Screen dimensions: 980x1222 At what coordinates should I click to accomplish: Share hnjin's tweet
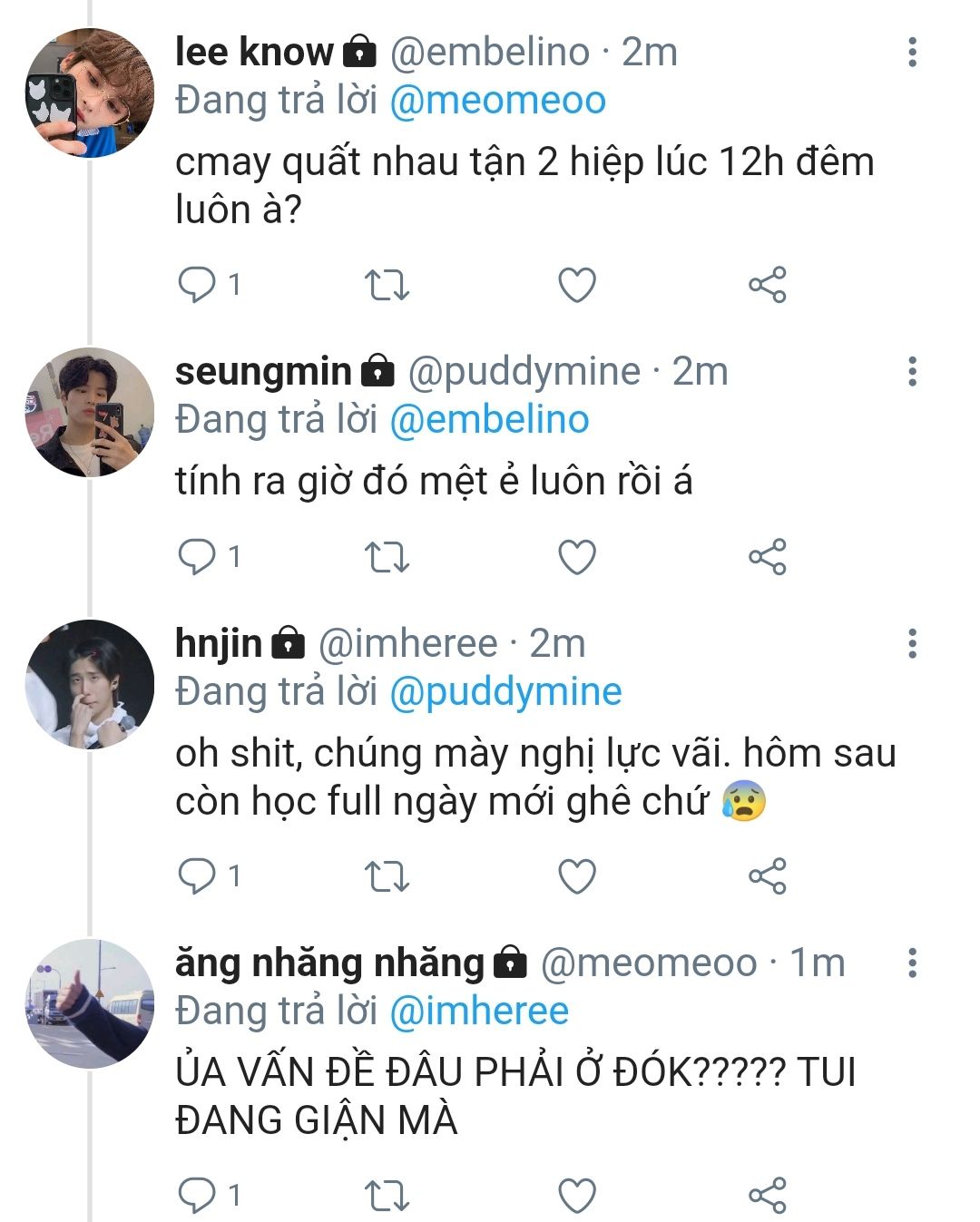[x=767, y=875]
